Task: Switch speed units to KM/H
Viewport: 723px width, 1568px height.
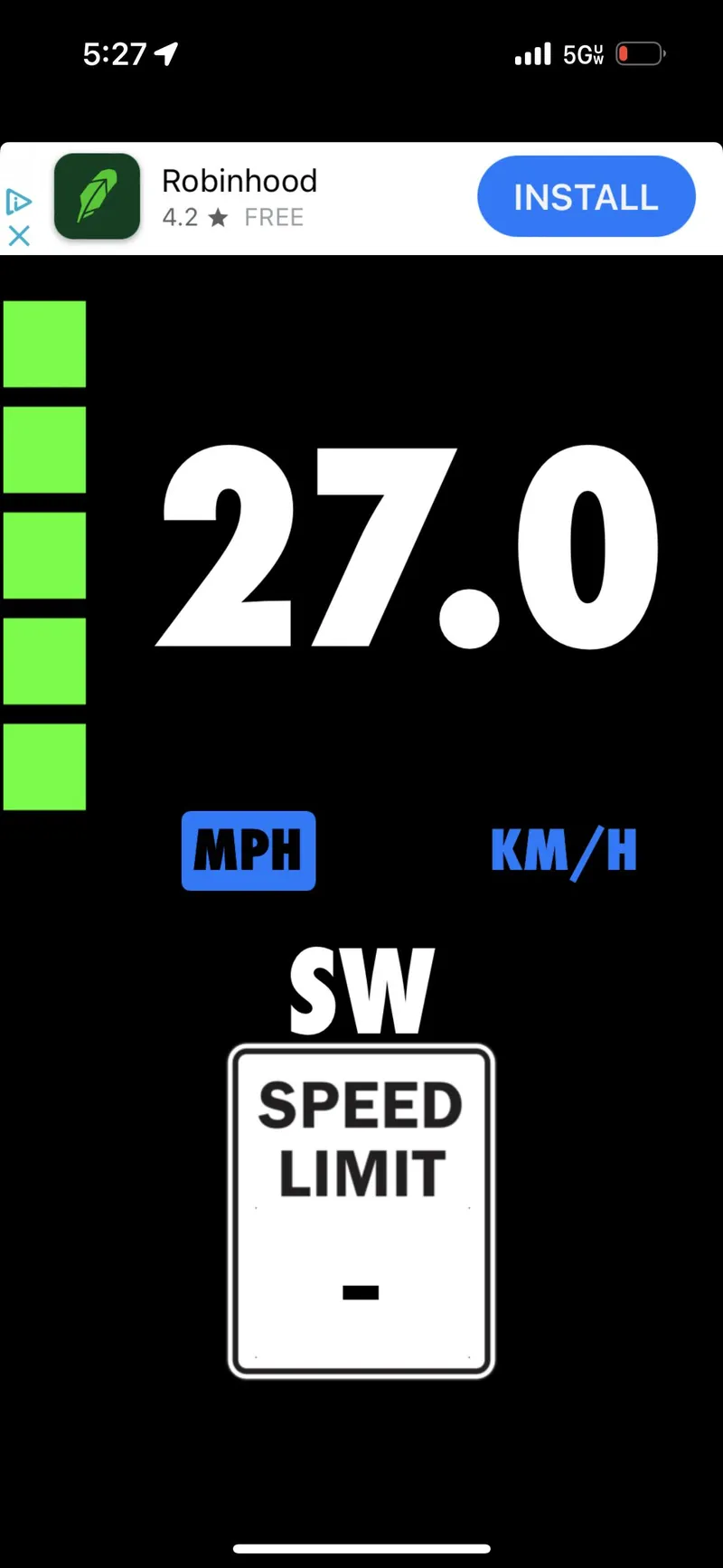Action: (564, 851)
